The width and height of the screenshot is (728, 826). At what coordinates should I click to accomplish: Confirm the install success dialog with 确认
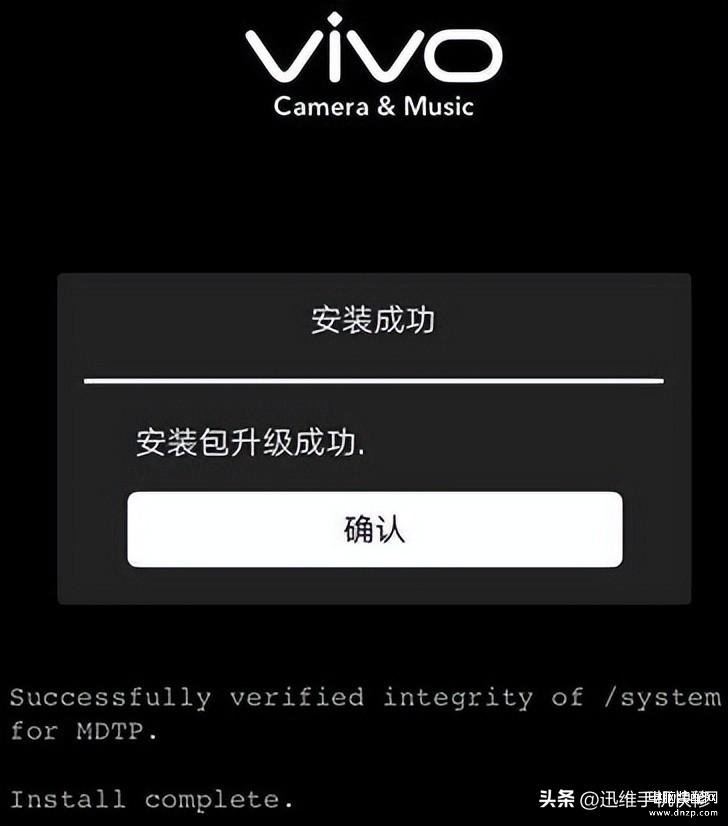coord(374,529)
